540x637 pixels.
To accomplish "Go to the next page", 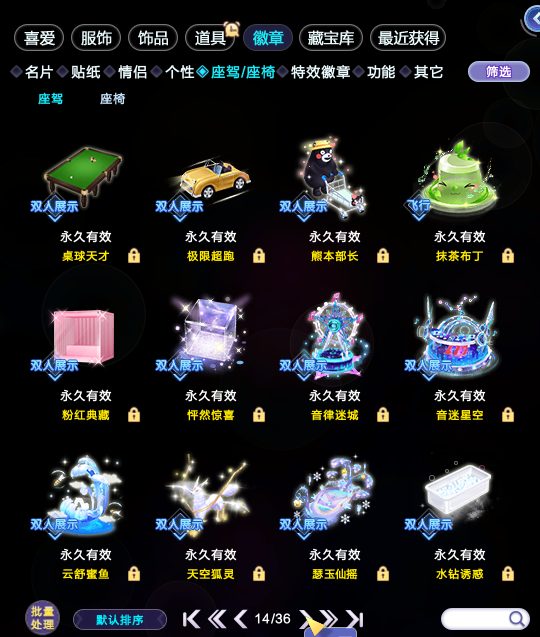I will [x=305, y=619].
